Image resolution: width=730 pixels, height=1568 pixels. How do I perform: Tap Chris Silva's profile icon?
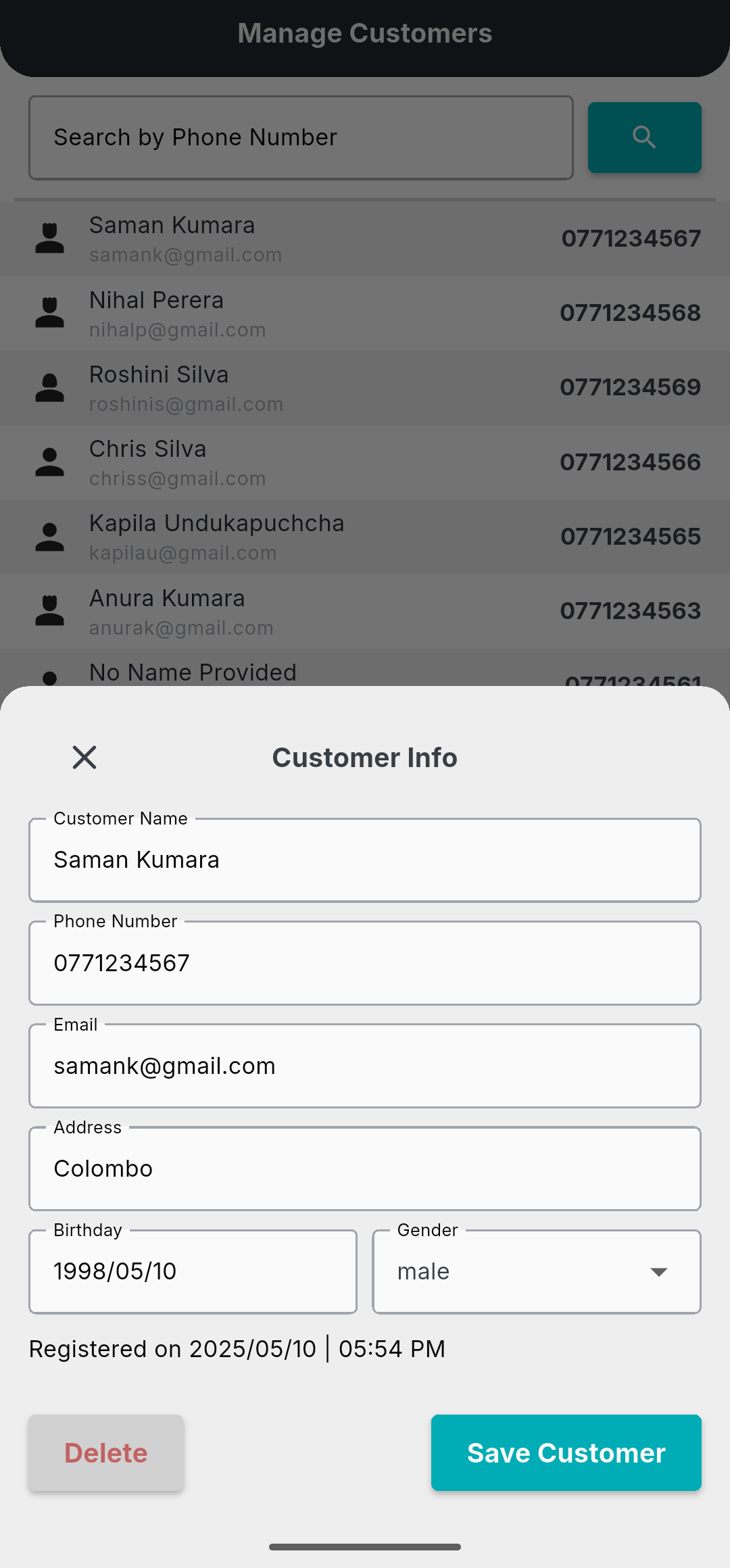click(49, 462)
